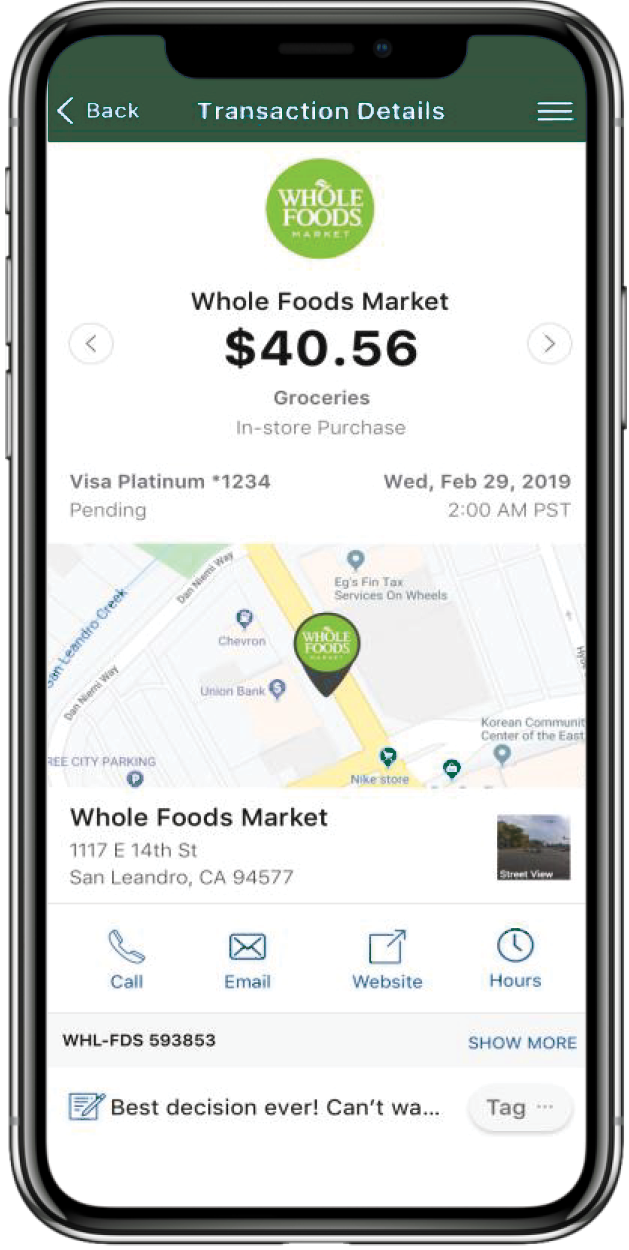The image size is (629, 1250).
Task: Open the Street View thumbnail
Action: pos(534,847)
